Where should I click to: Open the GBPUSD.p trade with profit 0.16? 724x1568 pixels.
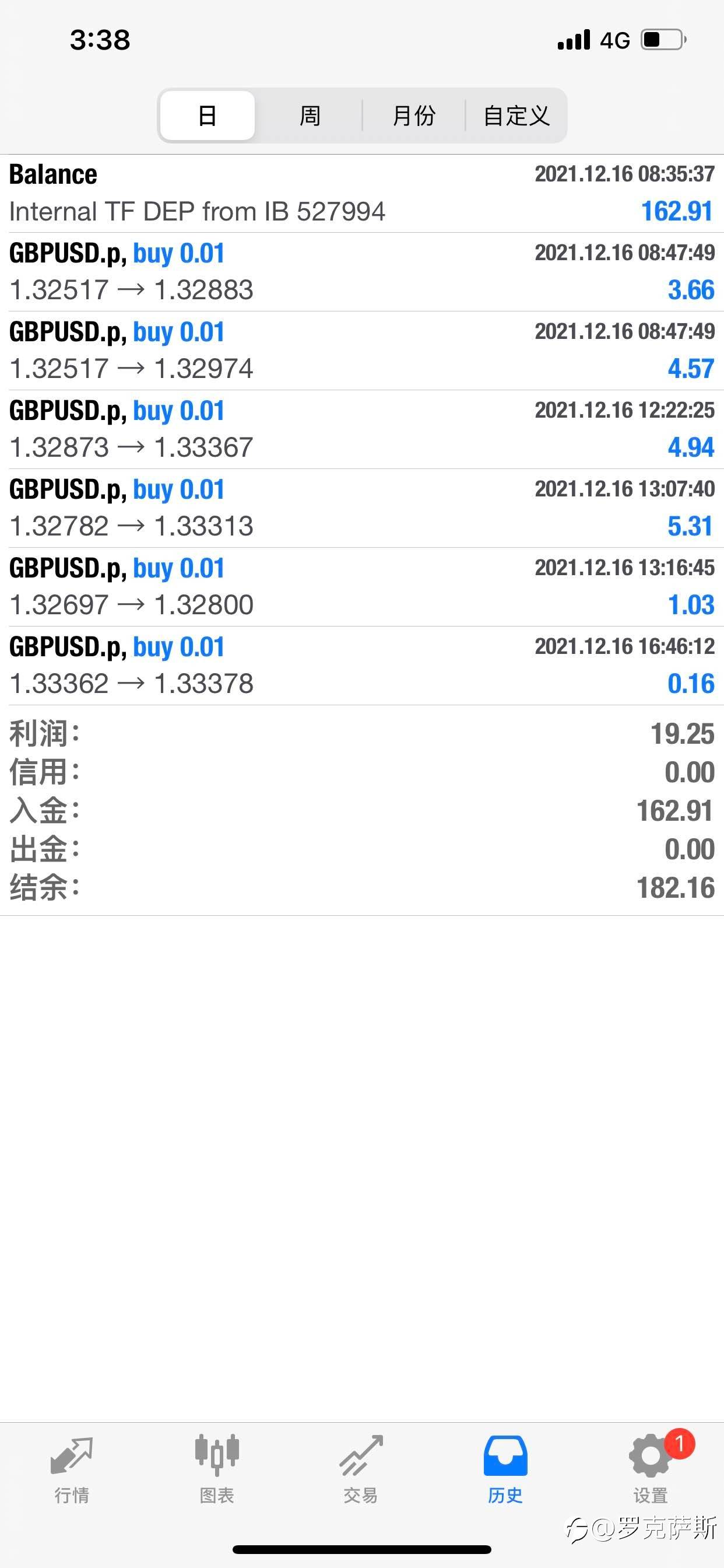point(362,666)
